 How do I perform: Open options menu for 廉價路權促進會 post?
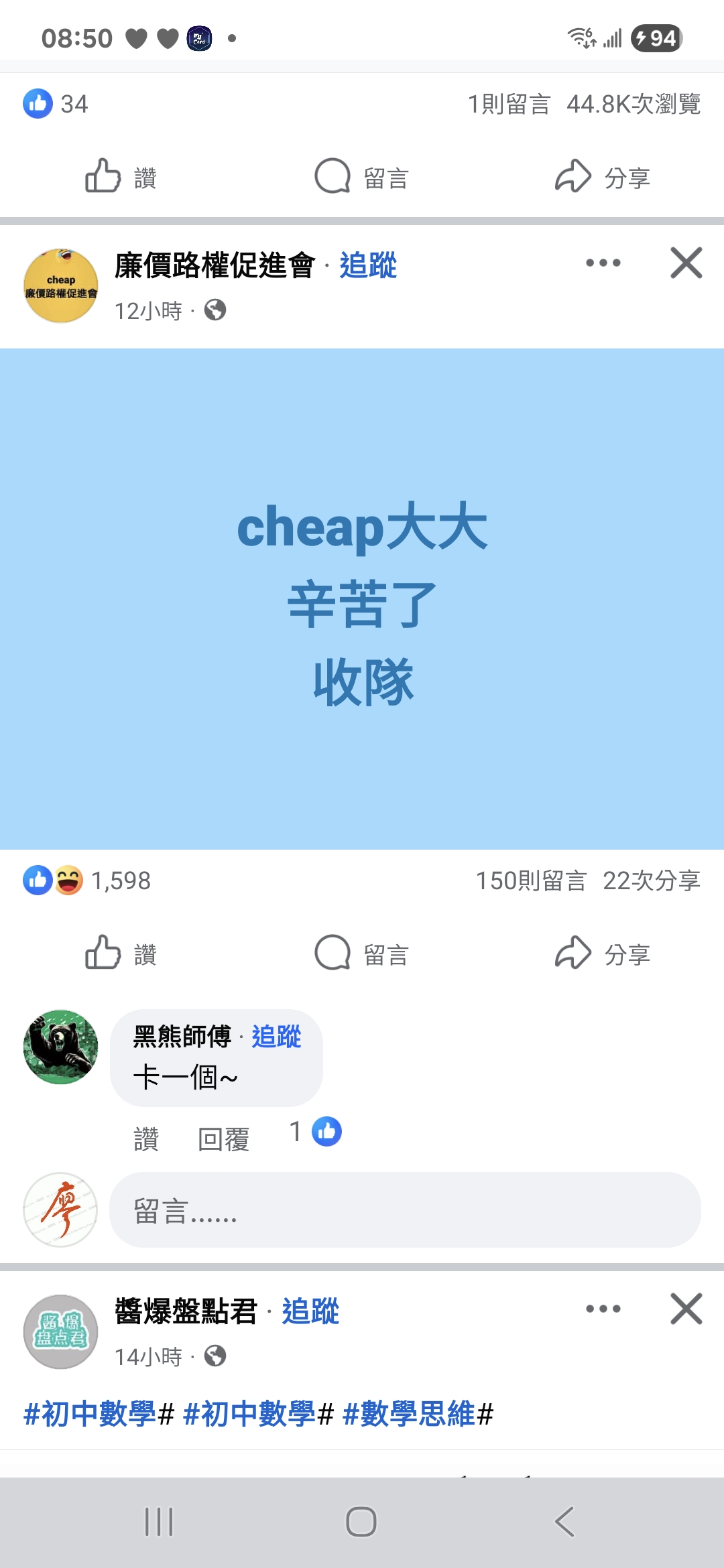click(x=603, y=263)
